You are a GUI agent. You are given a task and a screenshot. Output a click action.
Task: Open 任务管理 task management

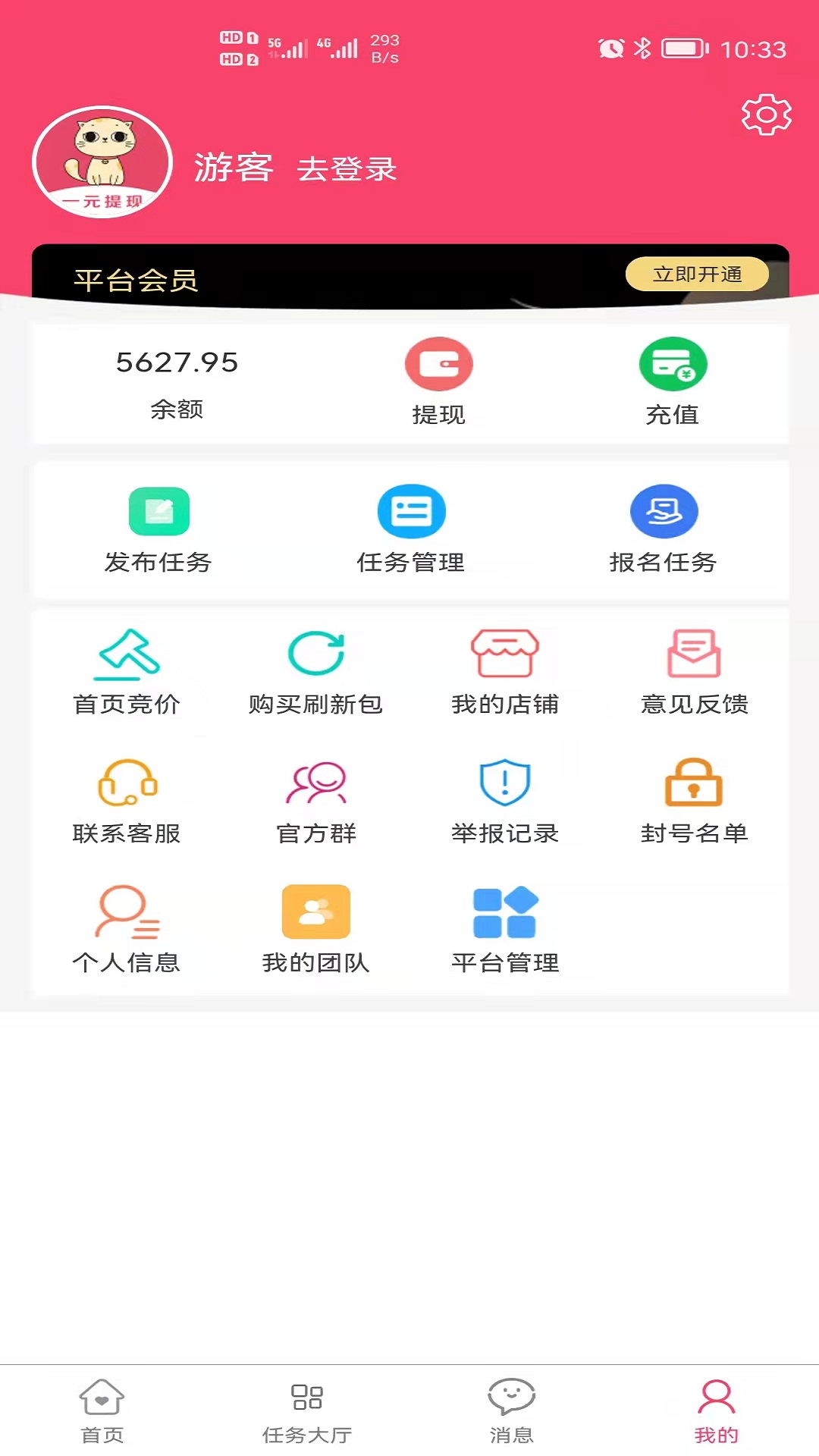pos(412,531)
